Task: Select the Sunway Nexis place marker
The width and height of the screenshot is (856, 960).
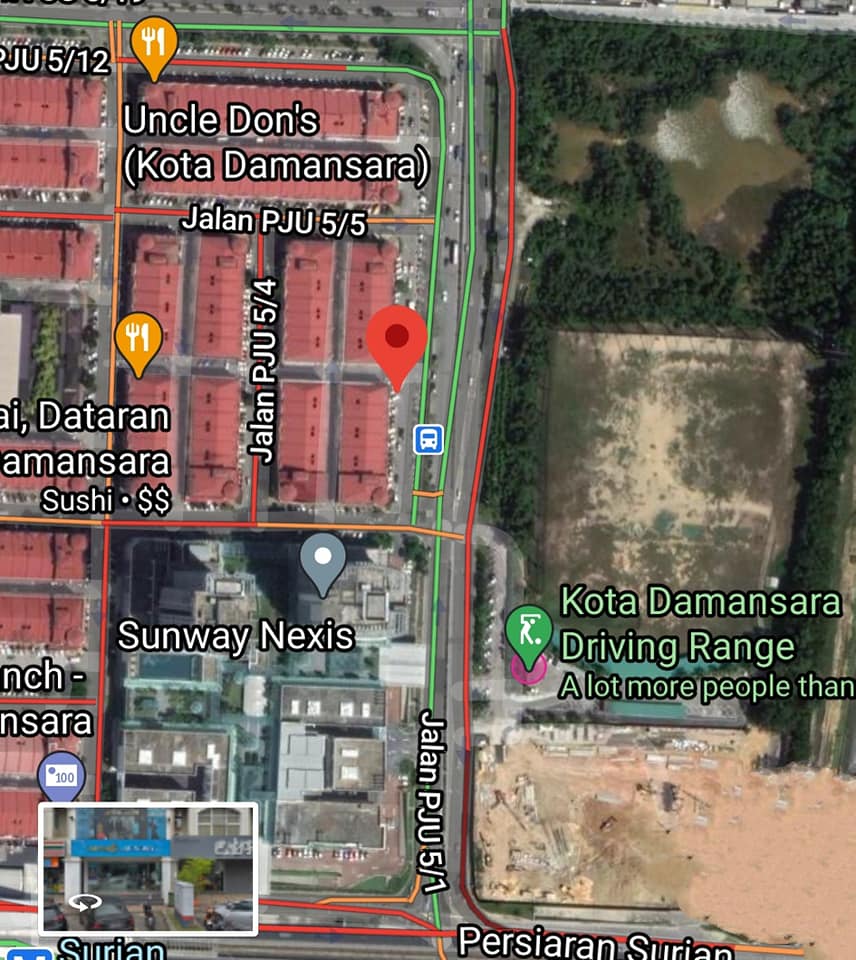Action: [x=323, y=561]
